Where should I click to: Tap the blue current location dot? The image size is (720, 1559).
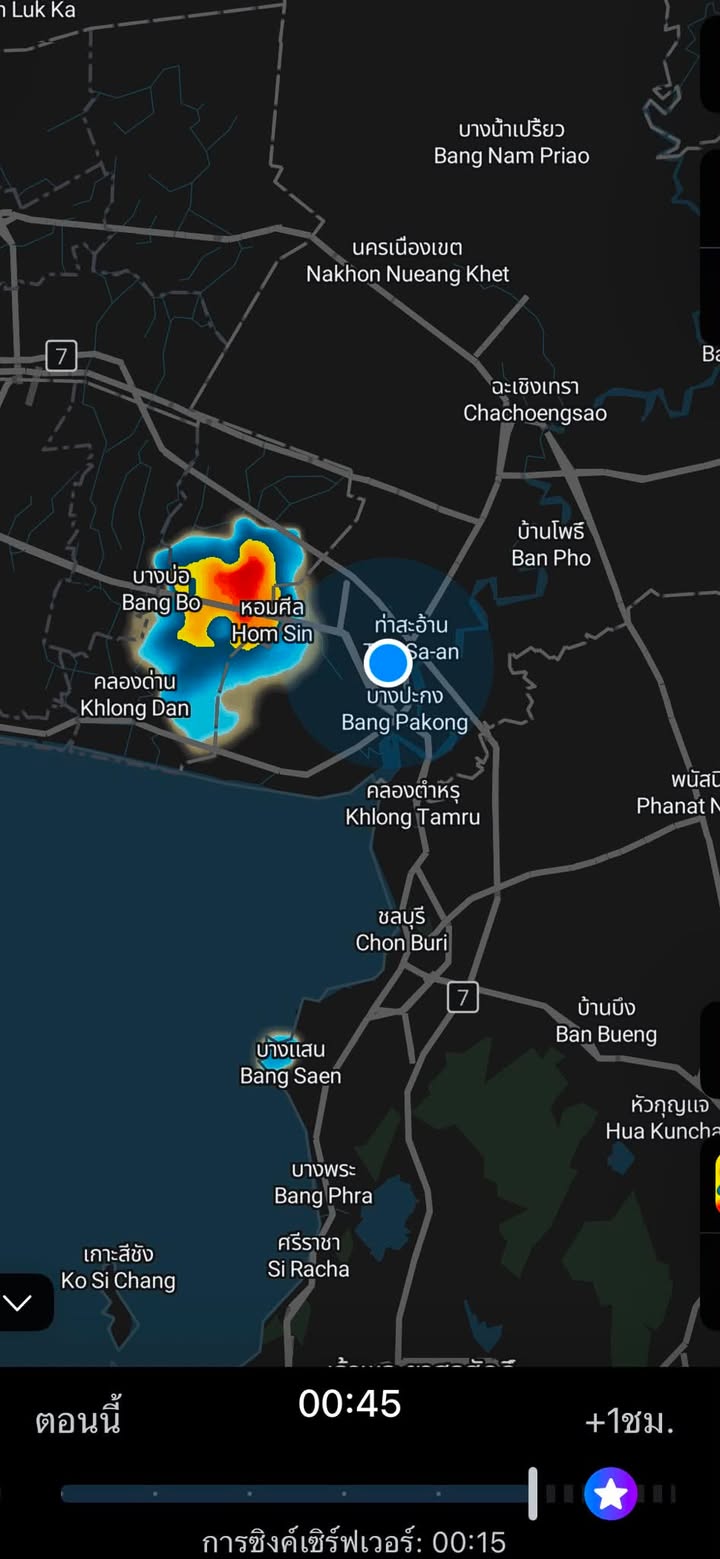pyautogui.click(x=388, y=663)
